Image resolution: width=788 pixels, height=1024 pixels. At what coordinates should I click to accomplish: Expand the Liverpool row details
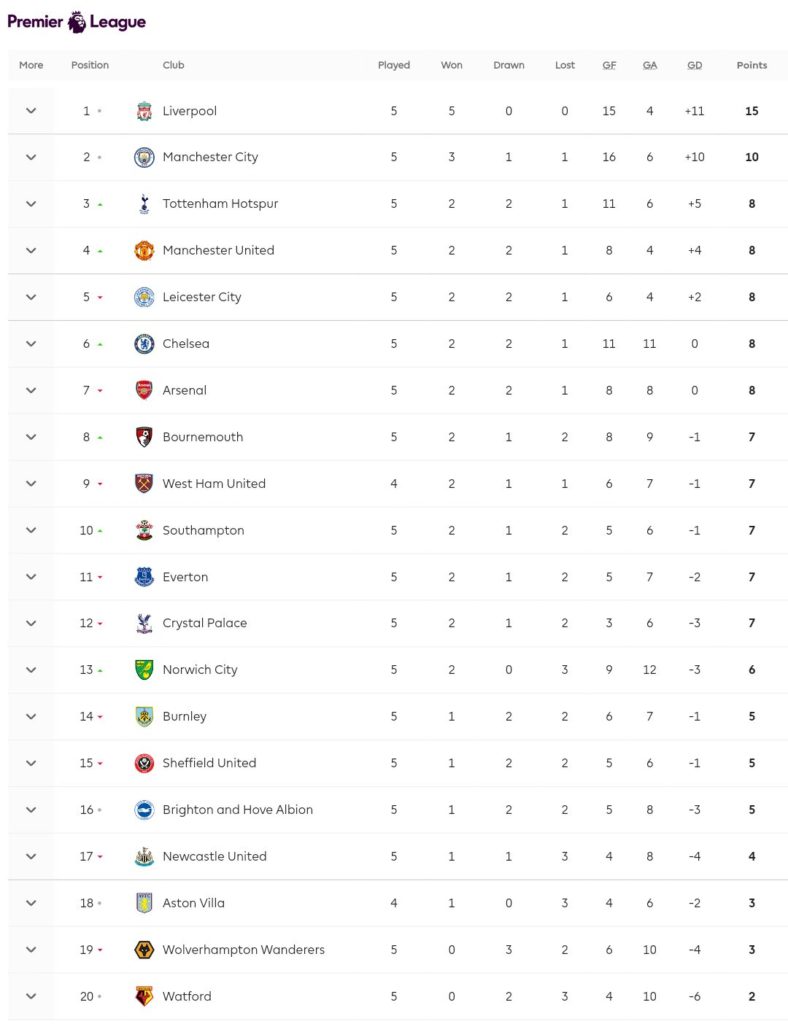point(31,111)
